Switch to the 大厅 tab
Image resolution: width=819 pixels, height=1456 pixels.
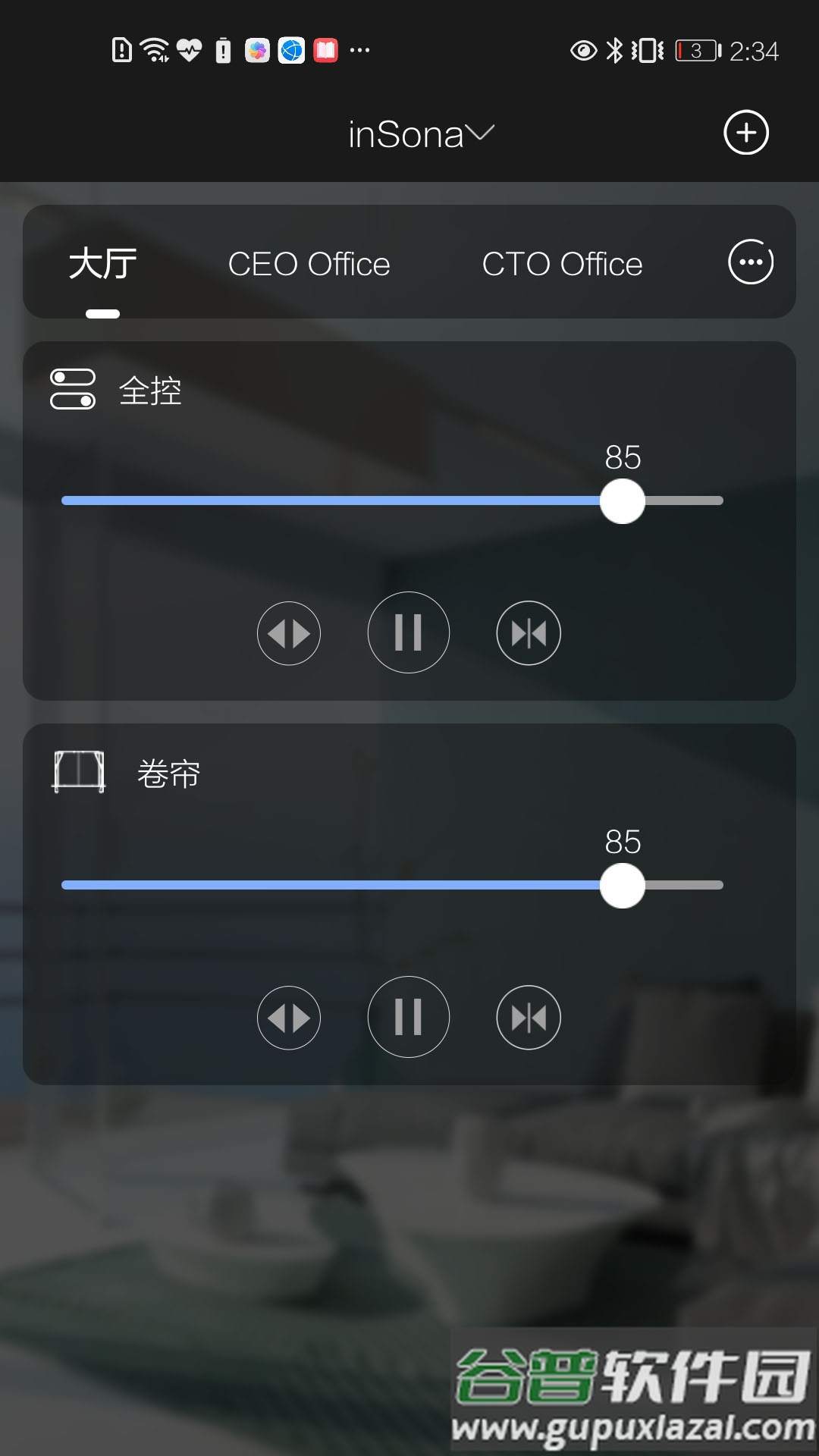pyautogui.click(x=103, y=265)
